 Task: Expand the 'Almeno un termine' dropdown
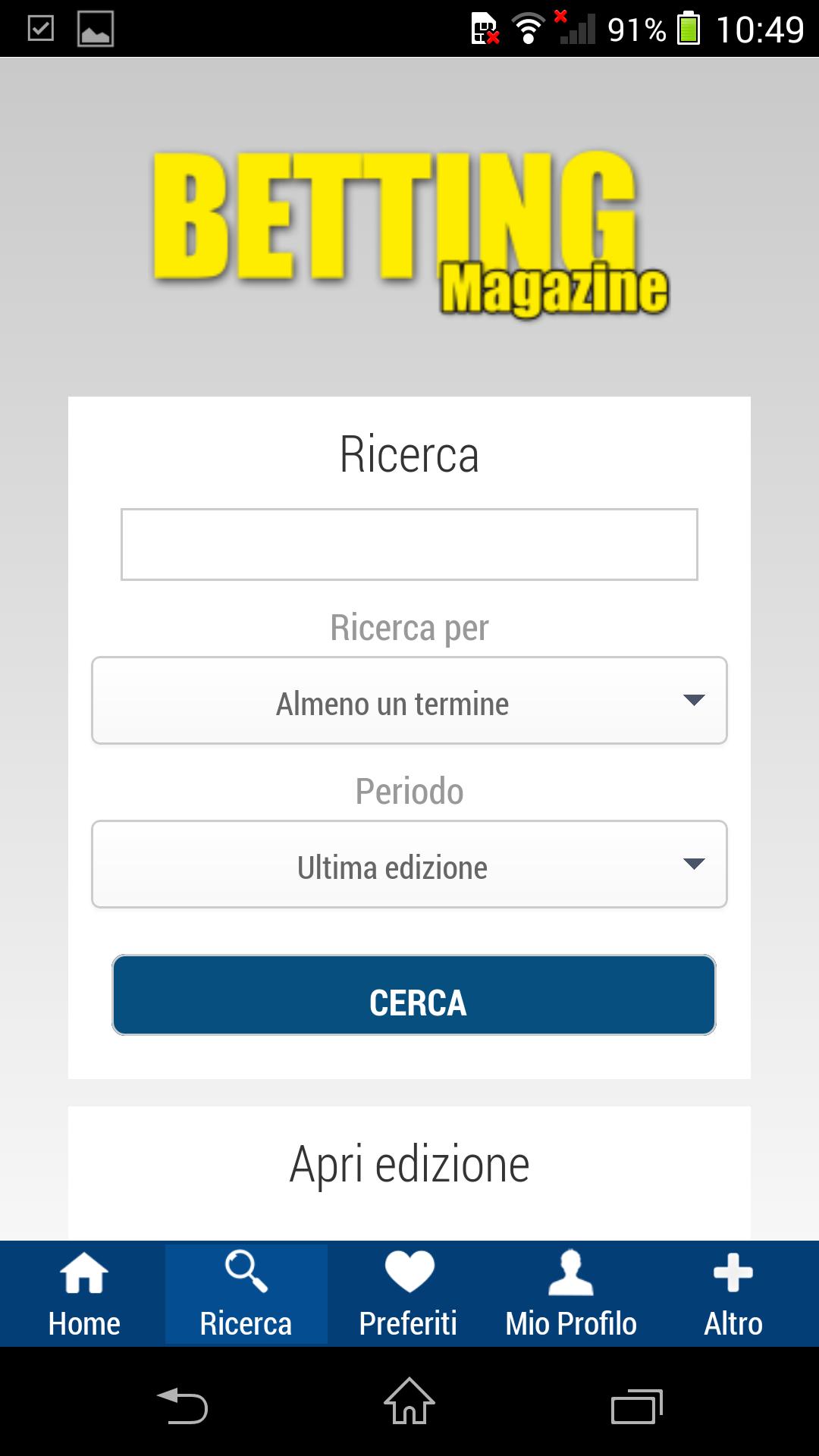coord(409,701)
